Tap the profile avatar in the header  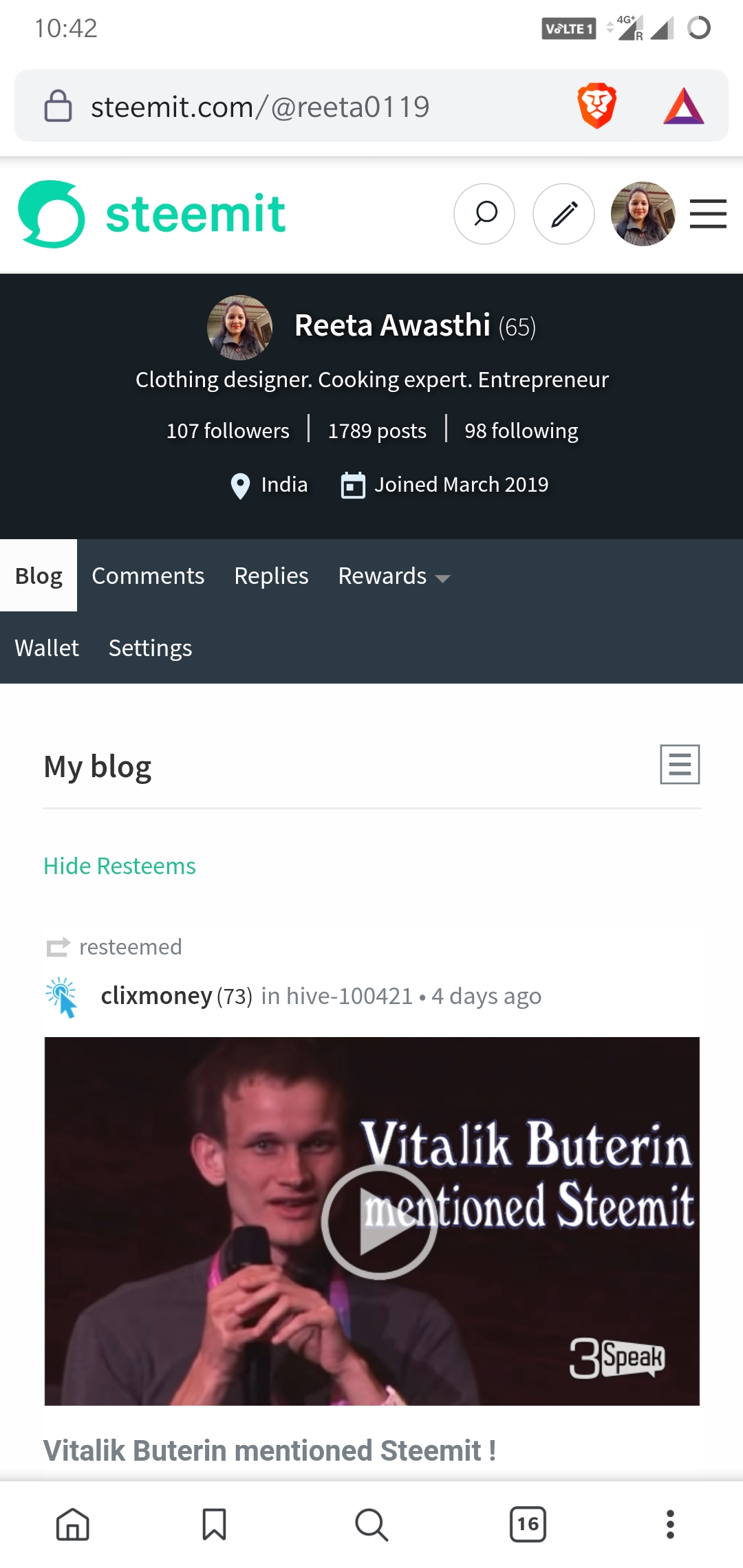(x=643, y=214)
